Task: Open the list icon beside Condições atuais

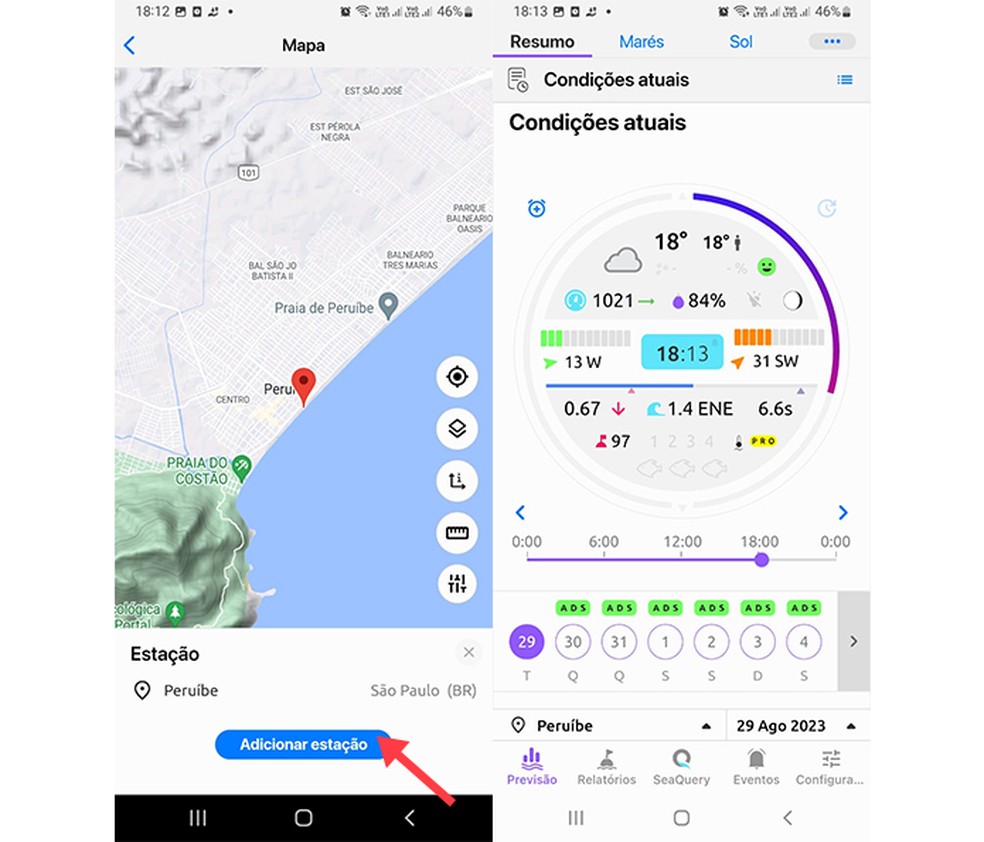Action: pos(844,80)
